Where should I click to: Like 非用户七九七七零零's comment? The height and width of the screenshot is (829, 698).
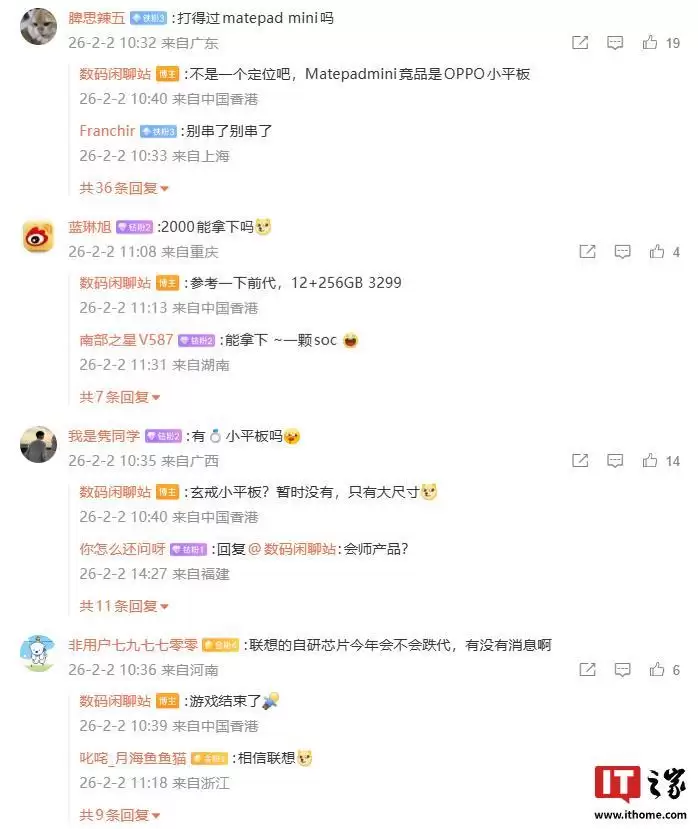click(x=657, y=670)
